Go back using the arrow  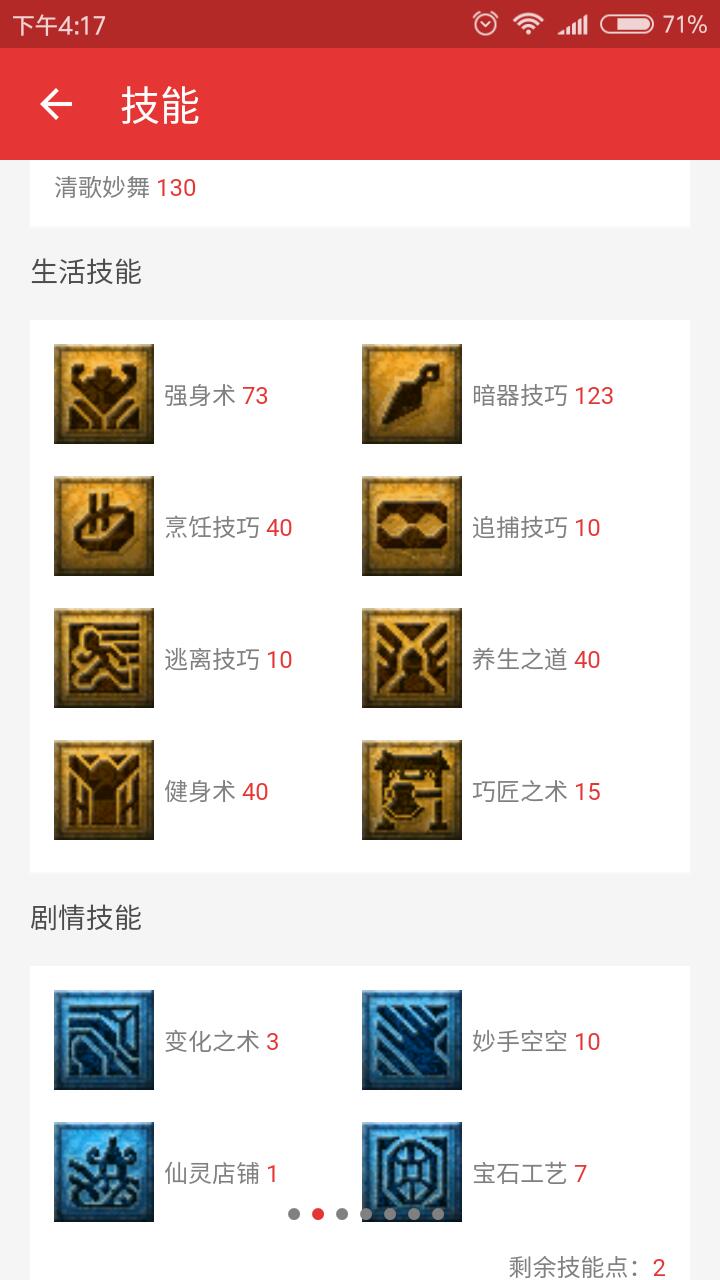[56, 104]
